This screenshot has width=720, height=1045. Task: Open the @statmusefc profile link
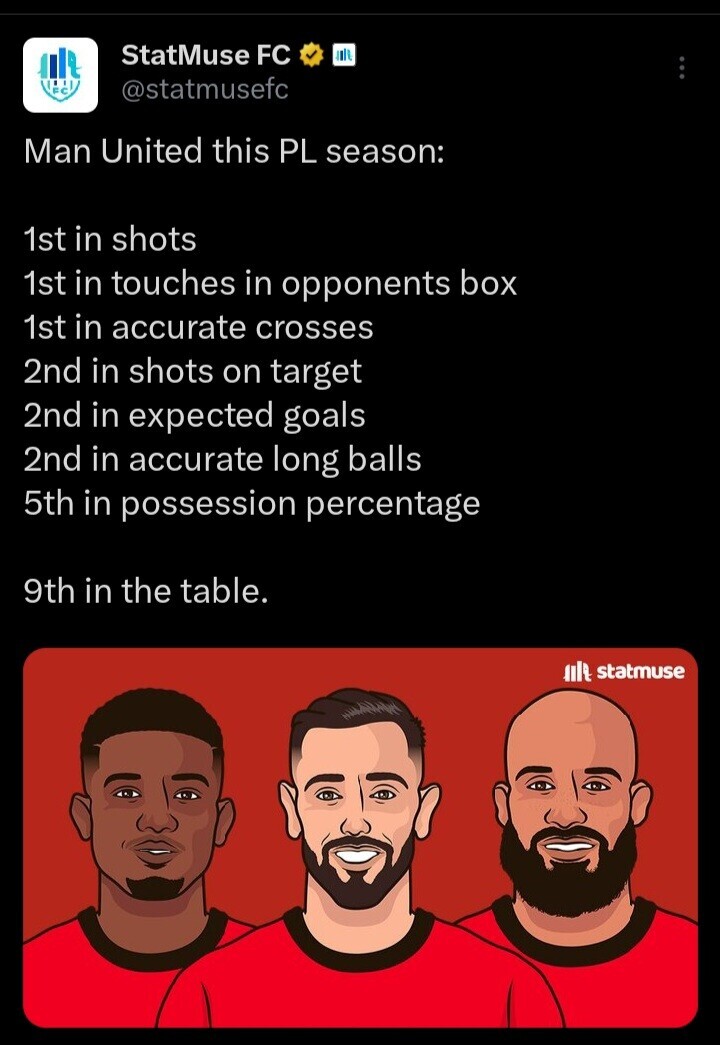point(204,91)
